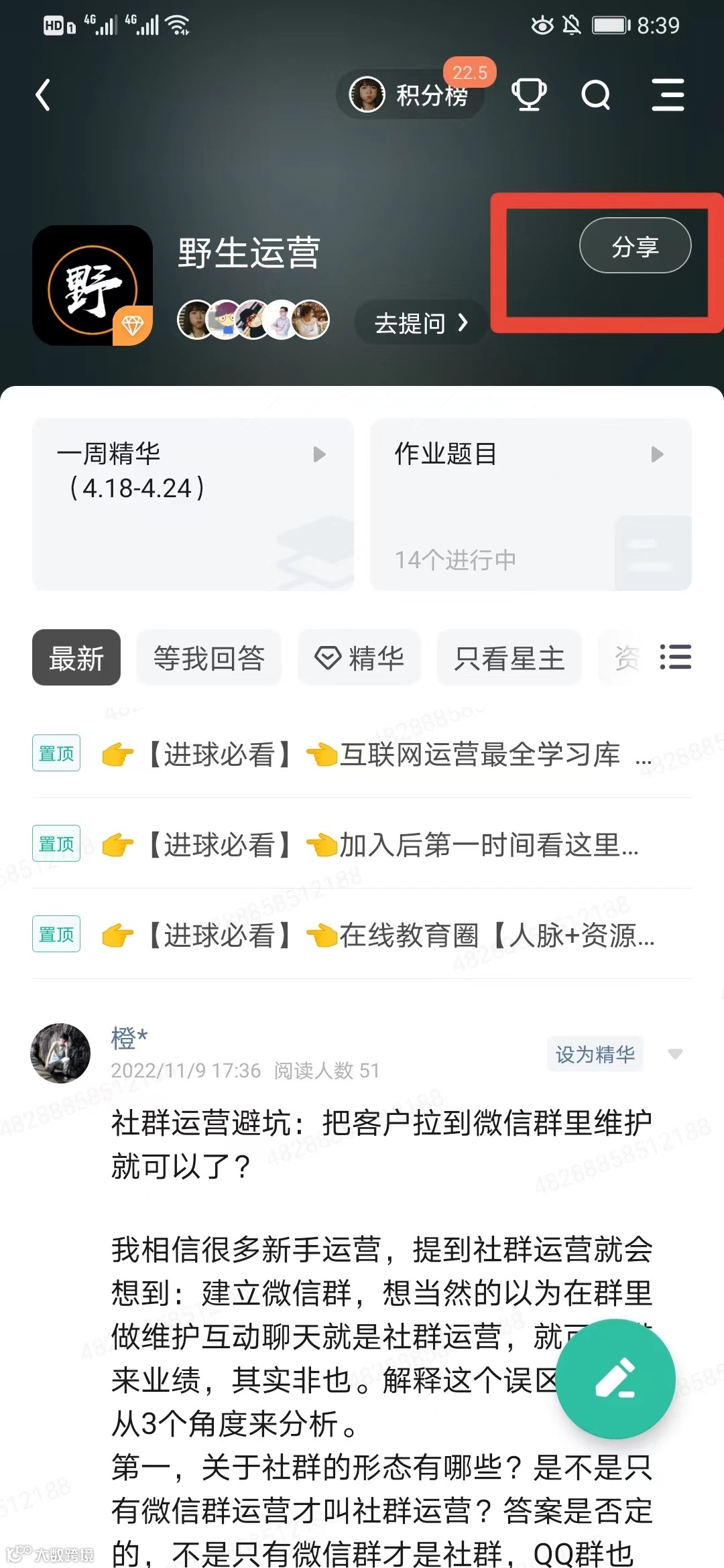Tap the 分享 share button
The image size is (724, 1568).
coord(635,246)
